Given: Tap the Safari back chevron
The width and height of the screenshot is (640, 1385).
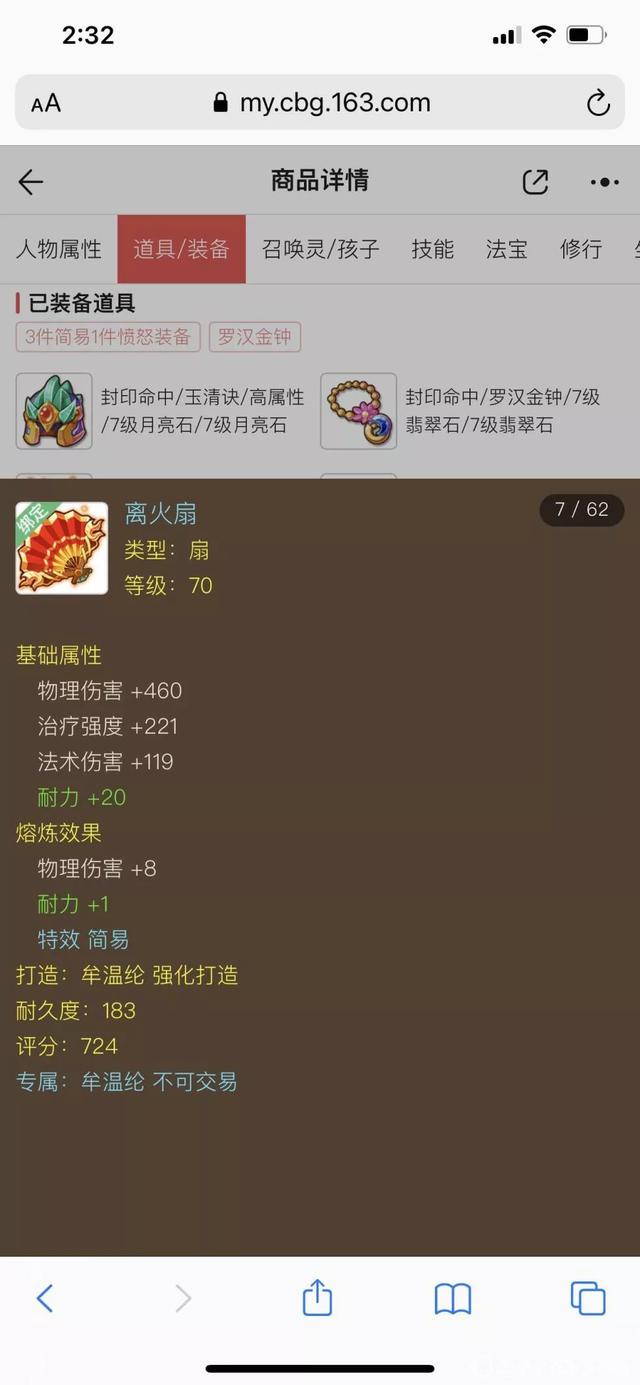Looking at the screenshot, I should (44, 1298).
